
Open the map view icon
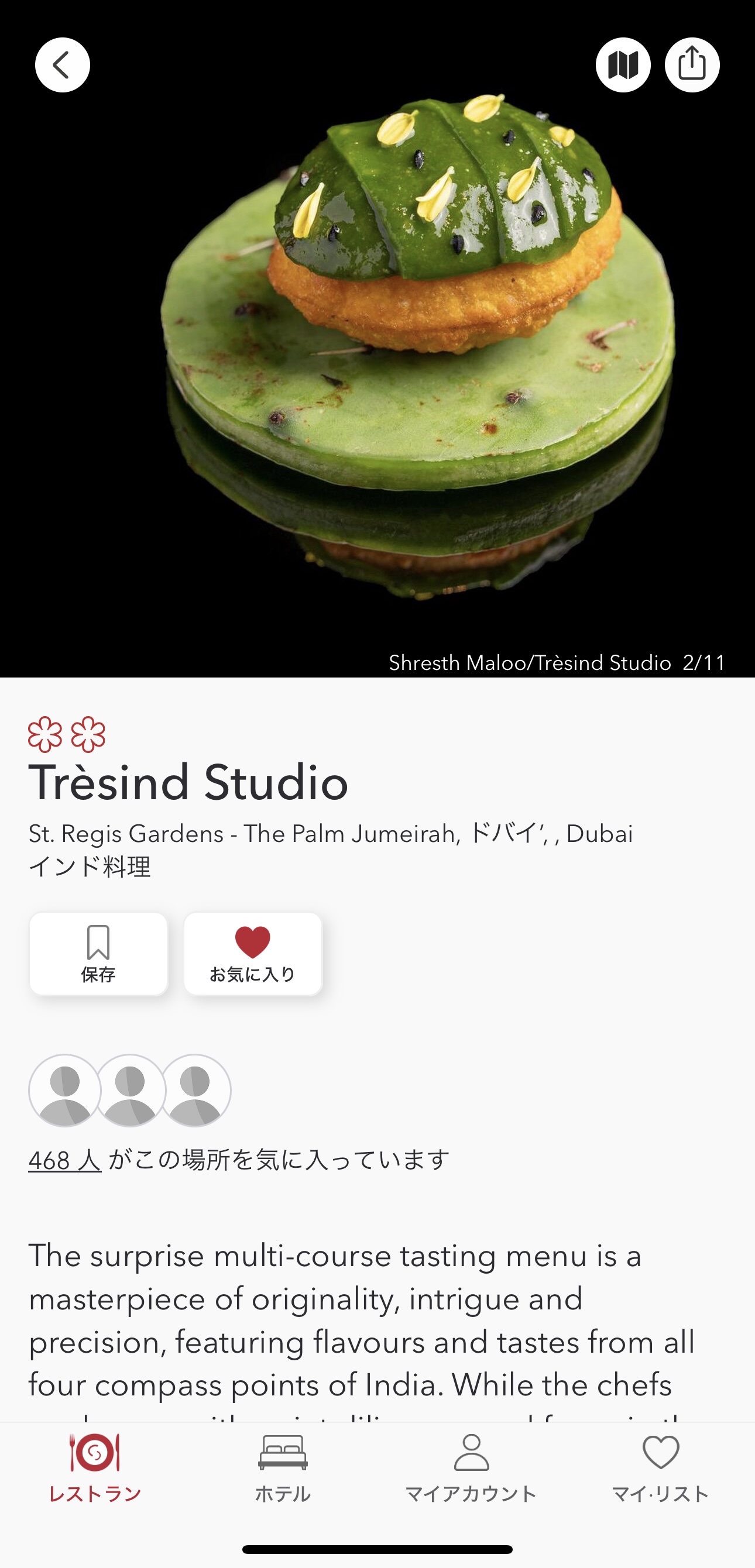pos(623,65)
